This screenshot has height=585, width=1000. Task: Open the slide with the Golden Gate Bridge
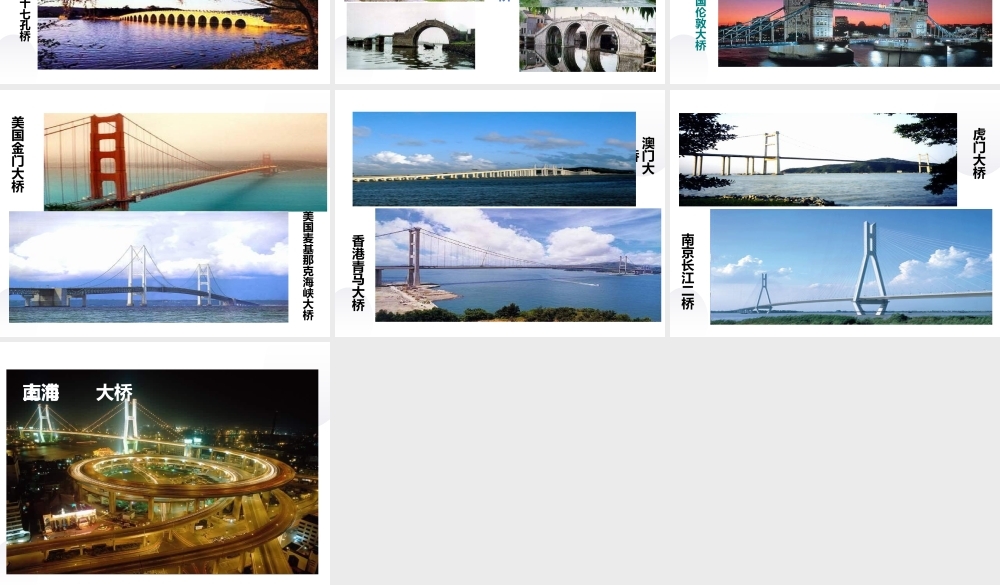[165, 215]
